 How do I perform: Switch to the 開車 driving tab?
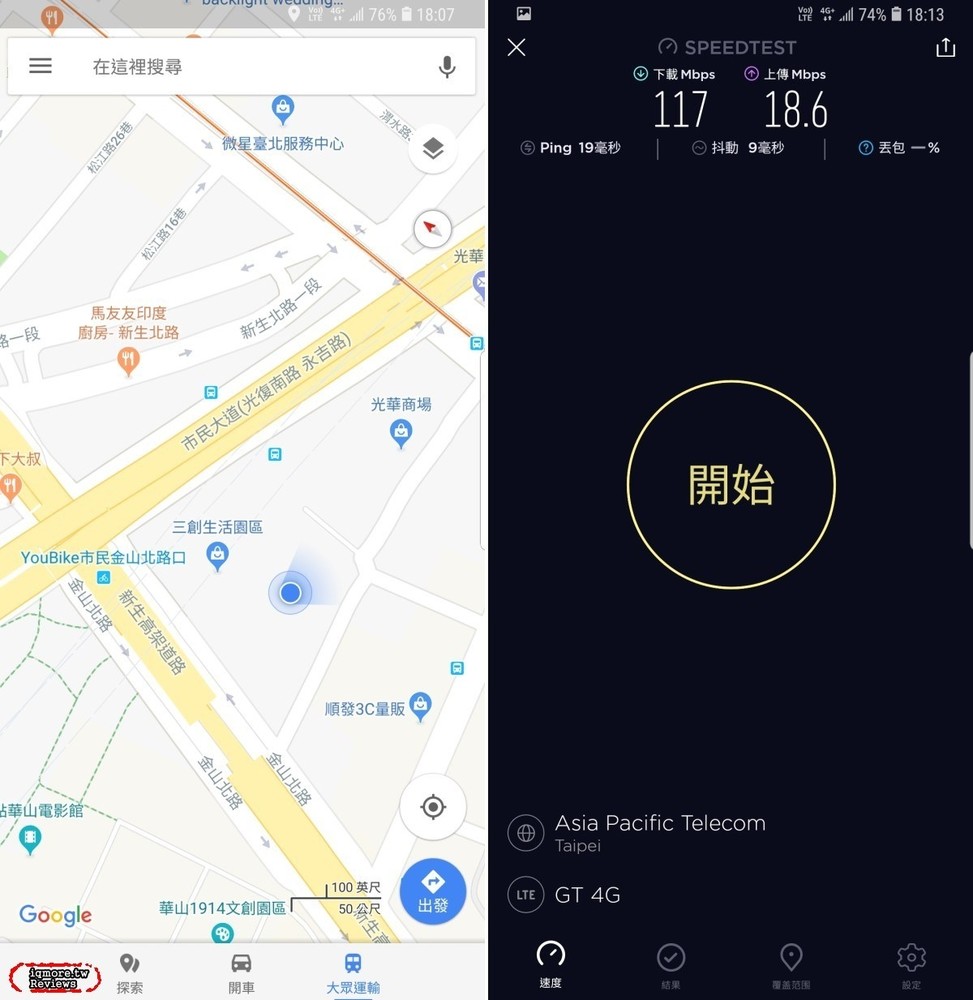[x=241, y=973]
